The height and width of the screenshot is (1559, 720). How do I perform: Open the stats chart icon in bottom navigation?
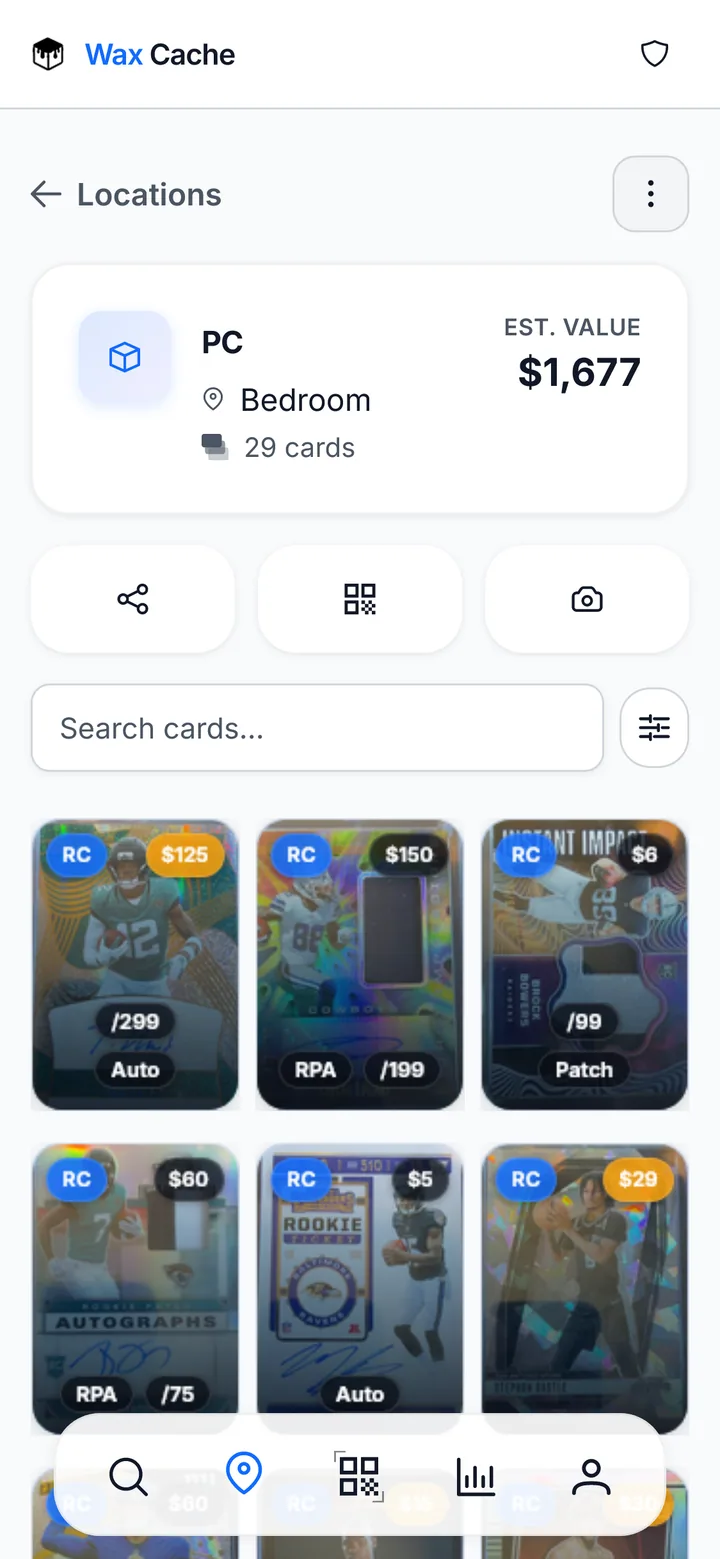[475, 1475]
